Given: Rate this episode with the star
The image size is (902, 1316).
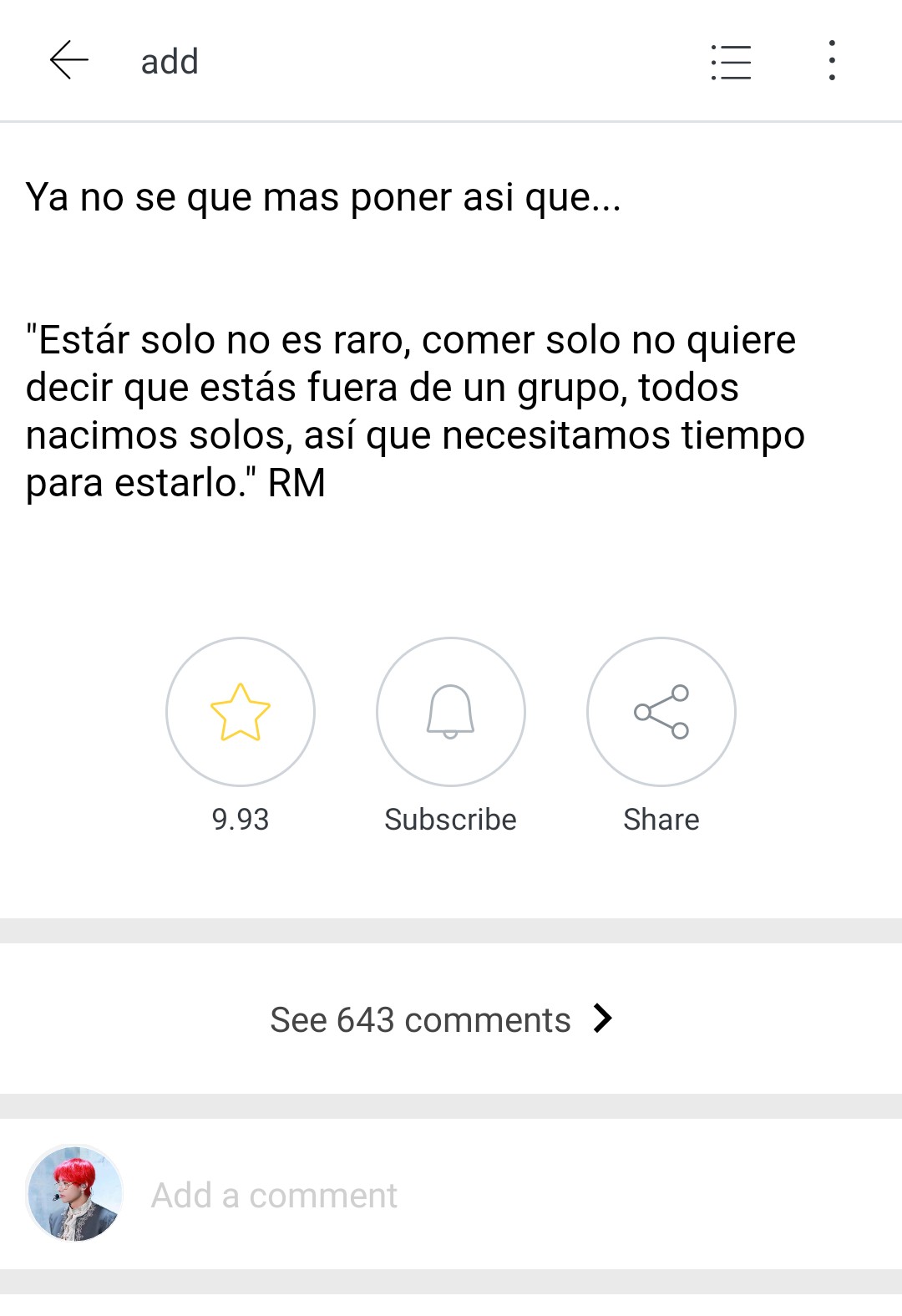Looking at the screenshot, I should pos(241,712).
